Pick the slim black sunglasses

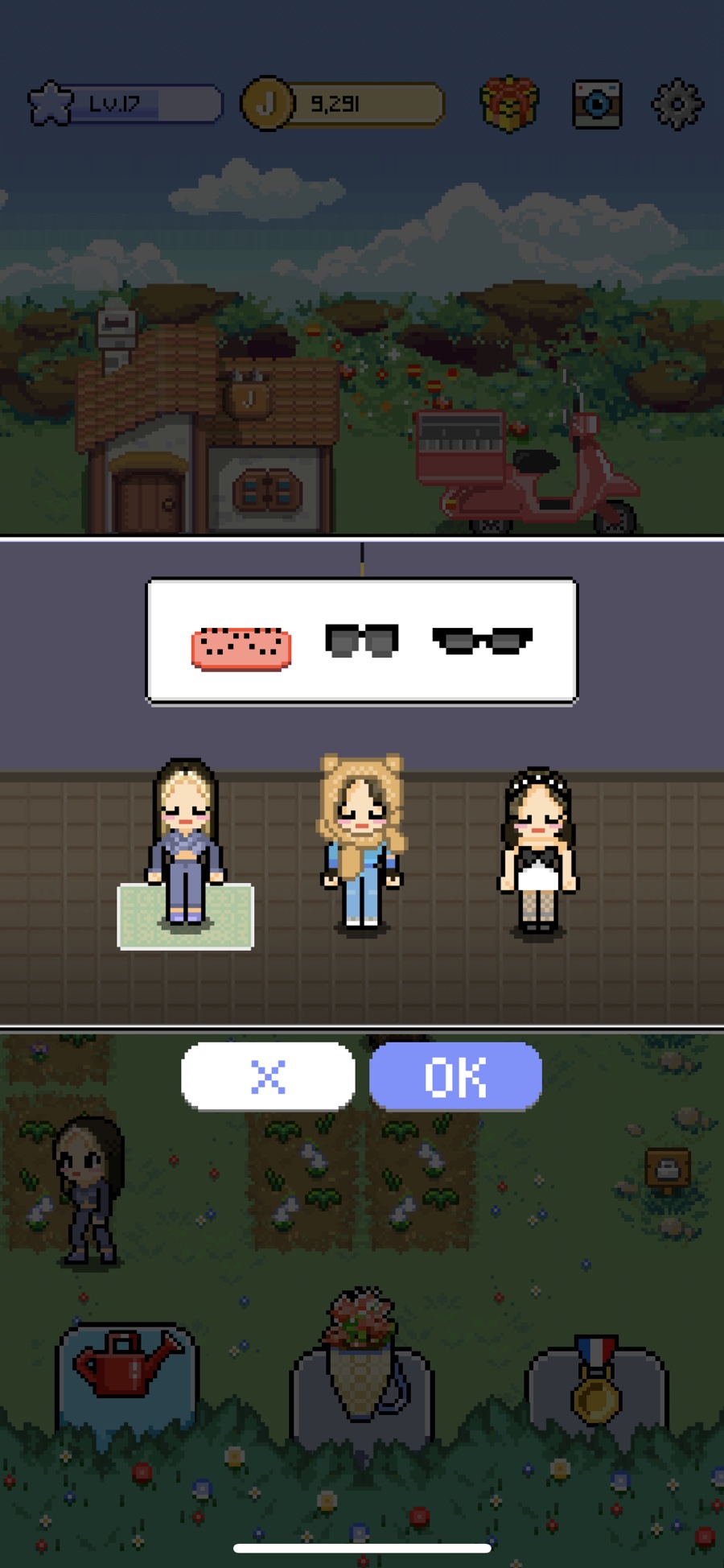pos(482,641)
